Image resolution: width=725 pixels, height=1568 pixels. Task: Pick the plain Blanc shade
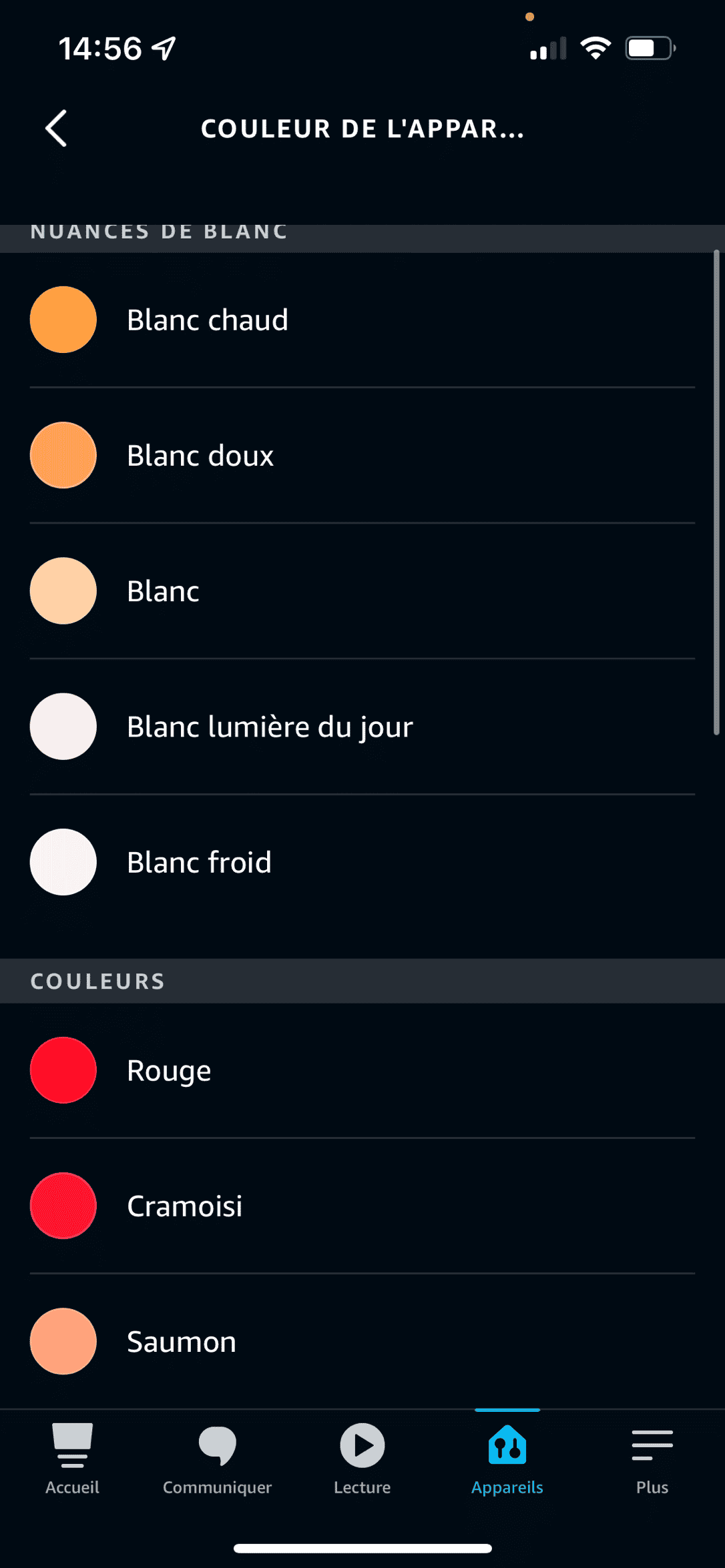click(x=362, y=591)
